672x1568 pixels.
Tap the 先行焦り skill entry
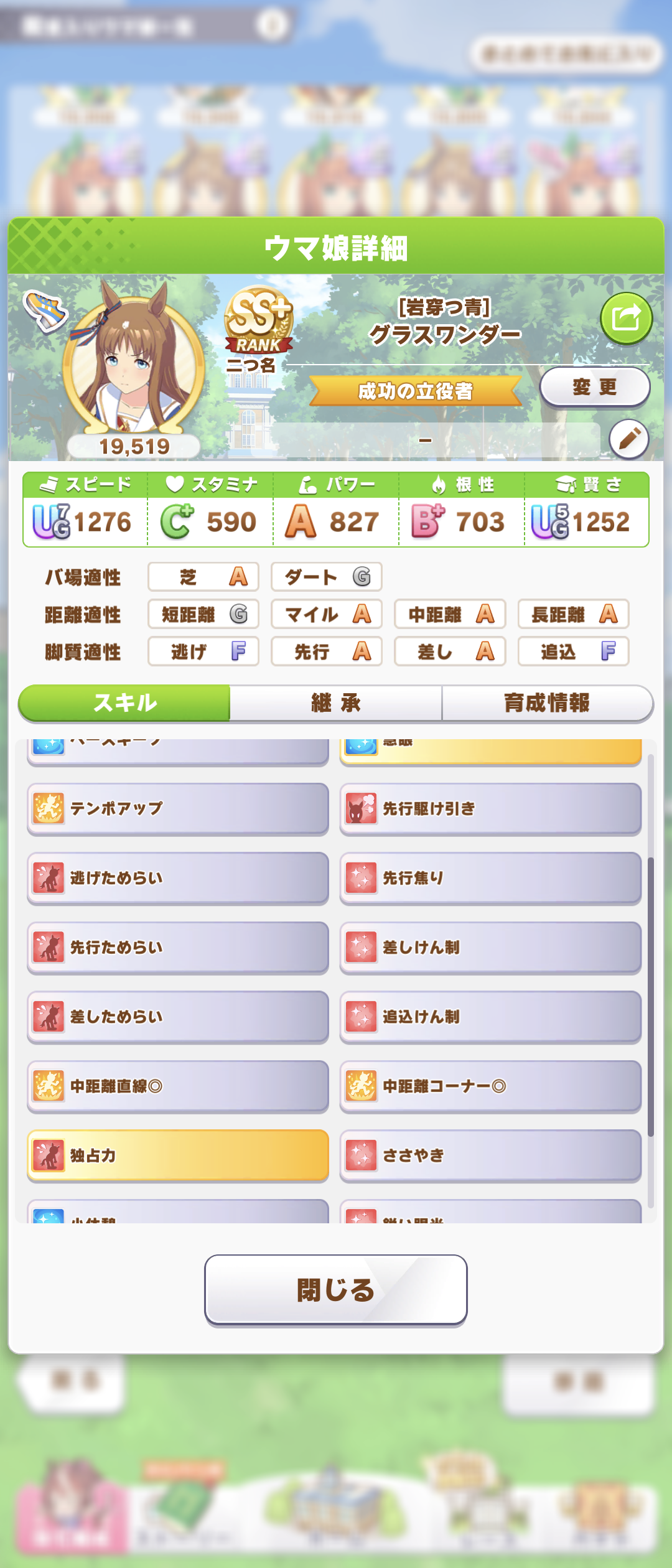[x=490, y=878]
